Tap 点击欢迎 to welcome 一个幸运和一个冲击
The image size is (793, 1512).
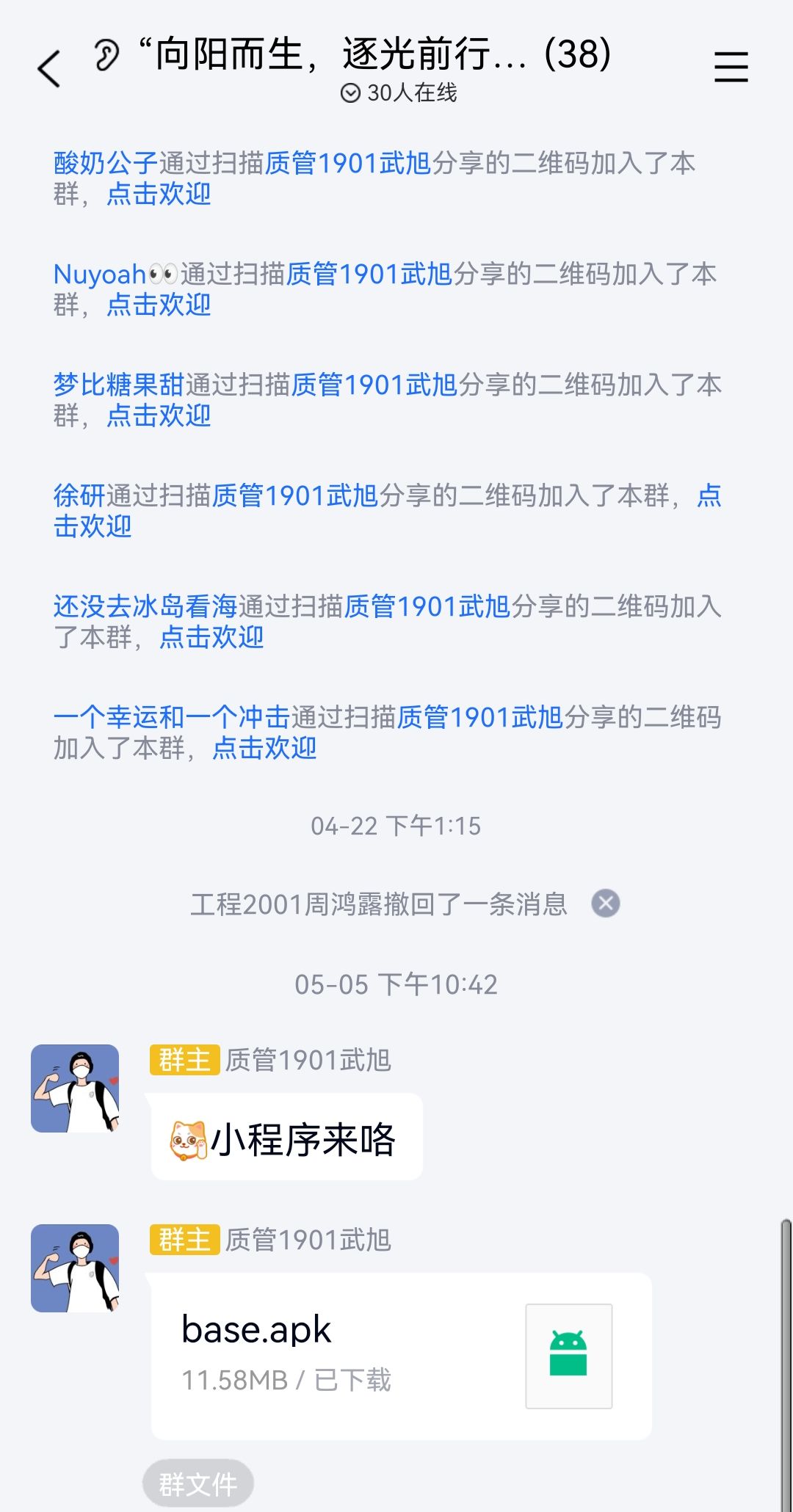(264, 748)
